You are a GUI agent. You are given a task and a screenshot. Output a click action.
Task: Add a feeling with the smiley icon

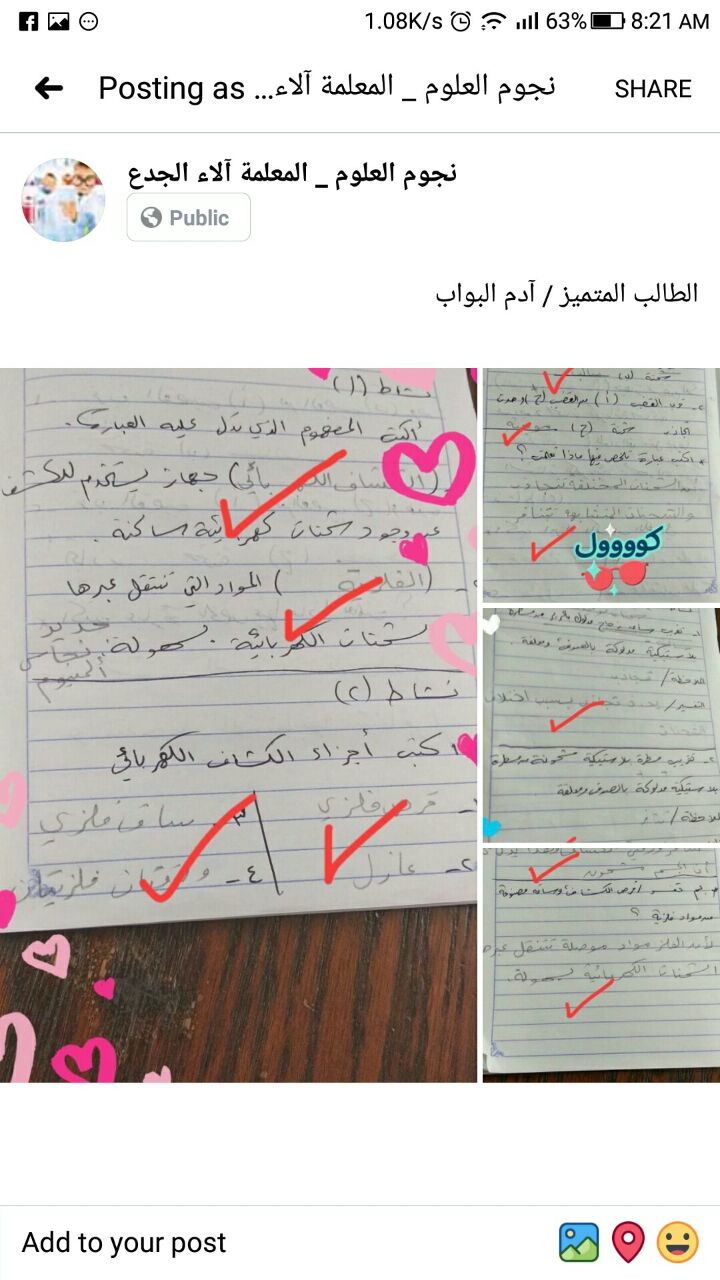(677, 1243)
